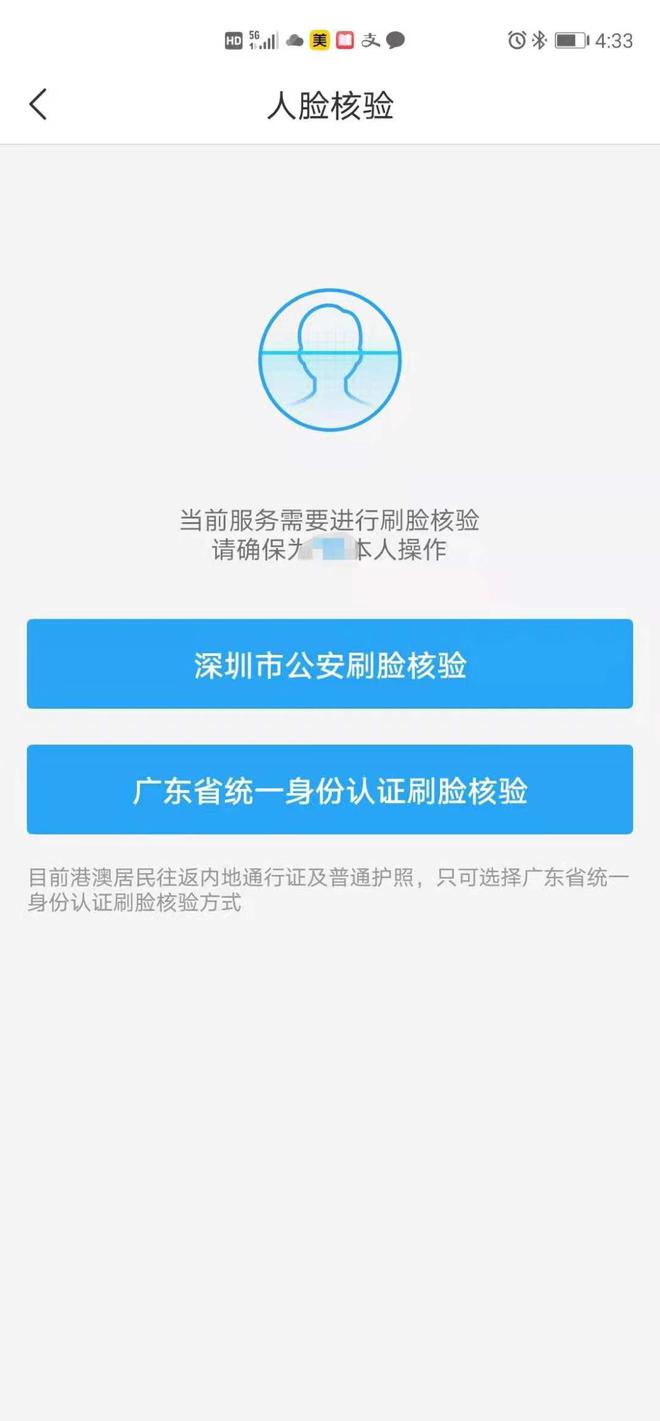Image resolution: width=660 pixels, height=1421 pixels.
Task: Choose 深圳市公安刷脸核验
Action: pyautogui.click(x=330, y=664)
